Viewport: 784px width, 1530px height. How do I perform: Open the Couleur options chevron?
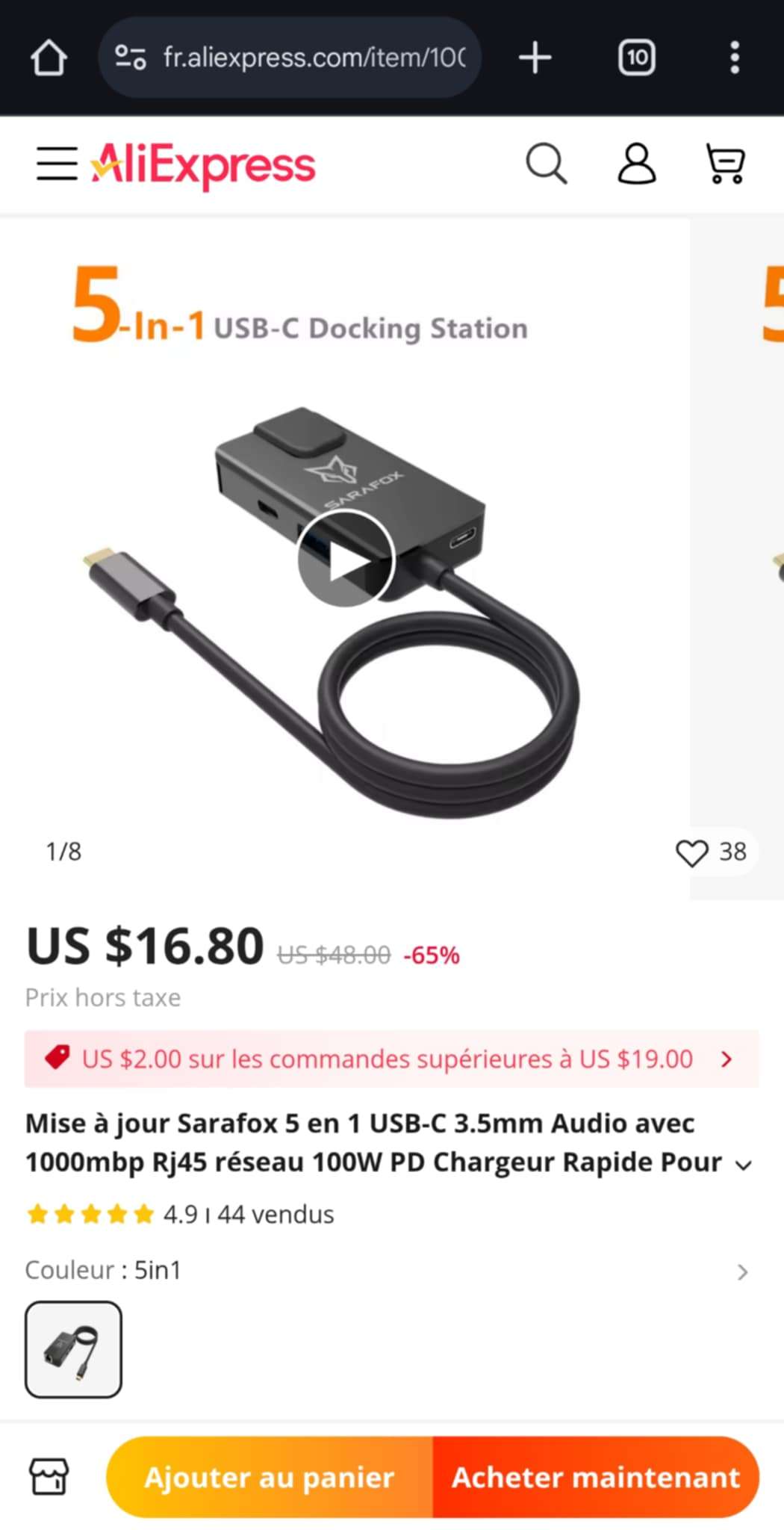[x=741, y=1272]
